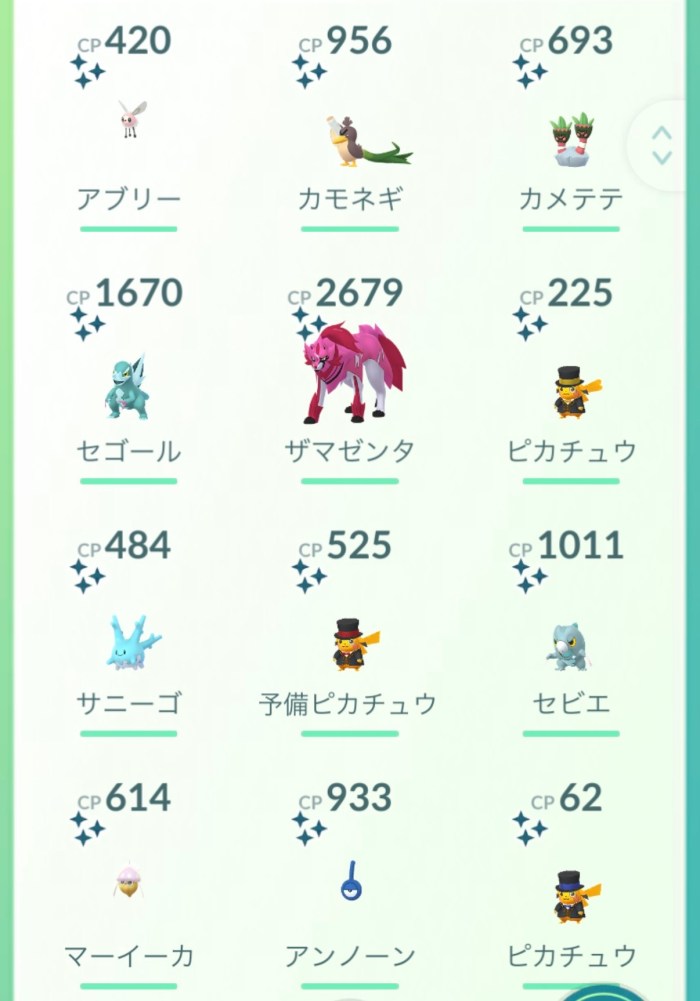Open the アブリー Pokémon with CP 420
700x1001 pixels.
(x=129, y=120)
